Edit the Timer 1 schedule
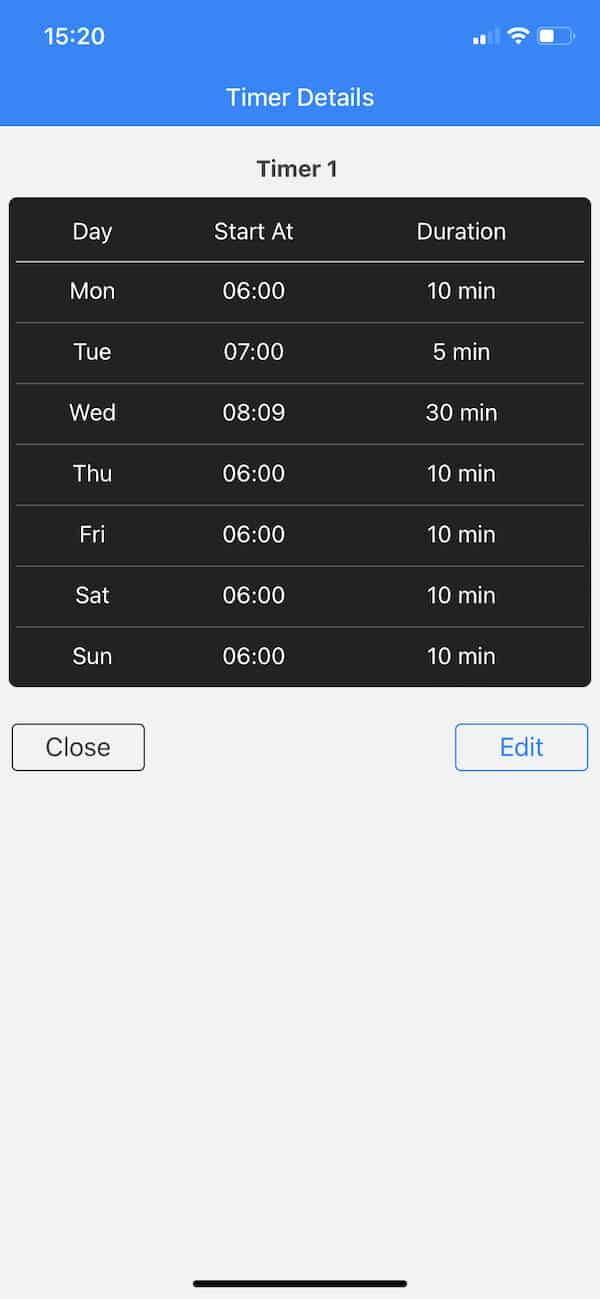Screen dimensions: 600x1299 coord(521,747)
